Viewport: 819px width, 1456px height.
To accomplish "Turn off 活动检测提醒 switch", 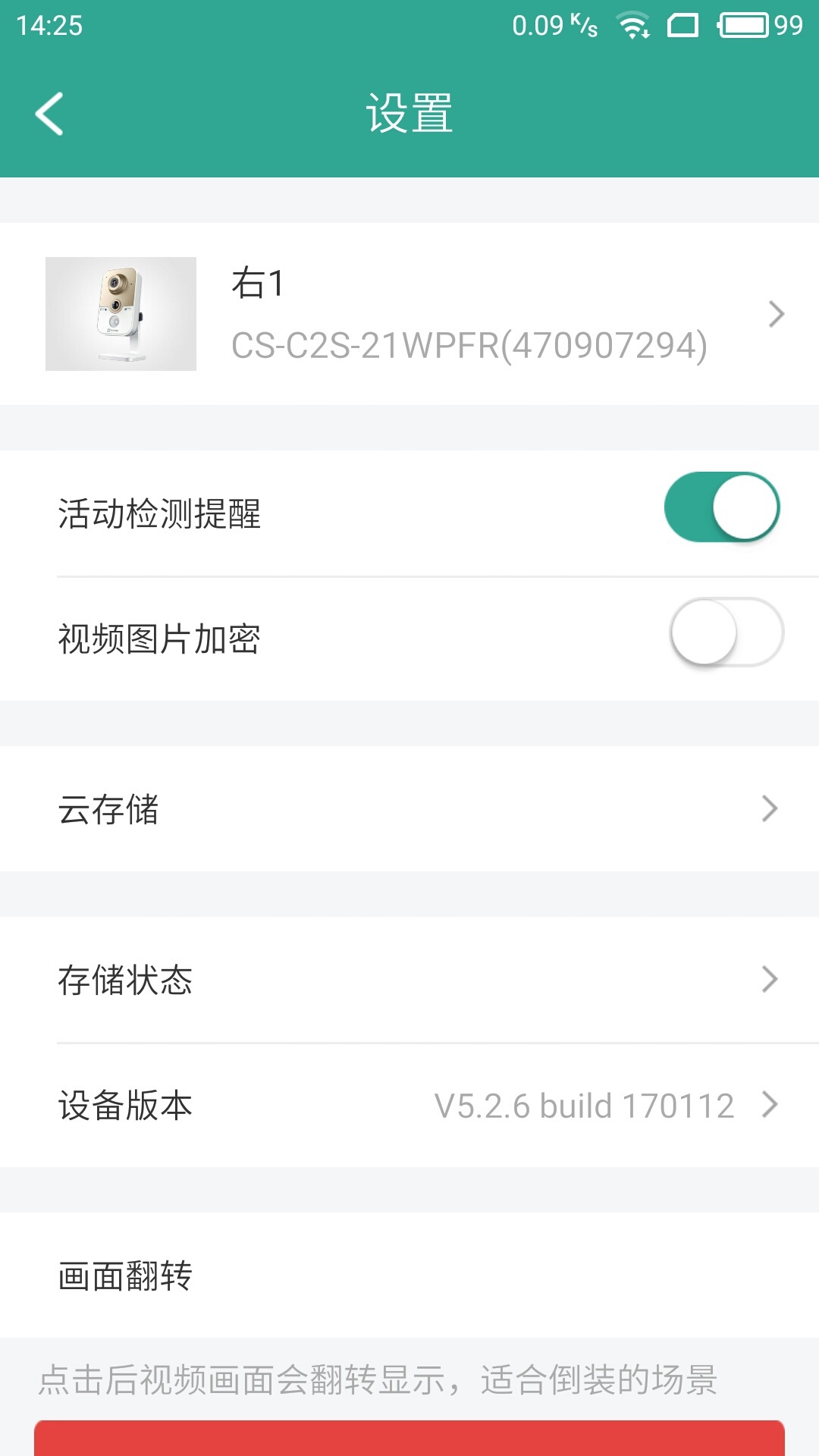I will 722,507.
